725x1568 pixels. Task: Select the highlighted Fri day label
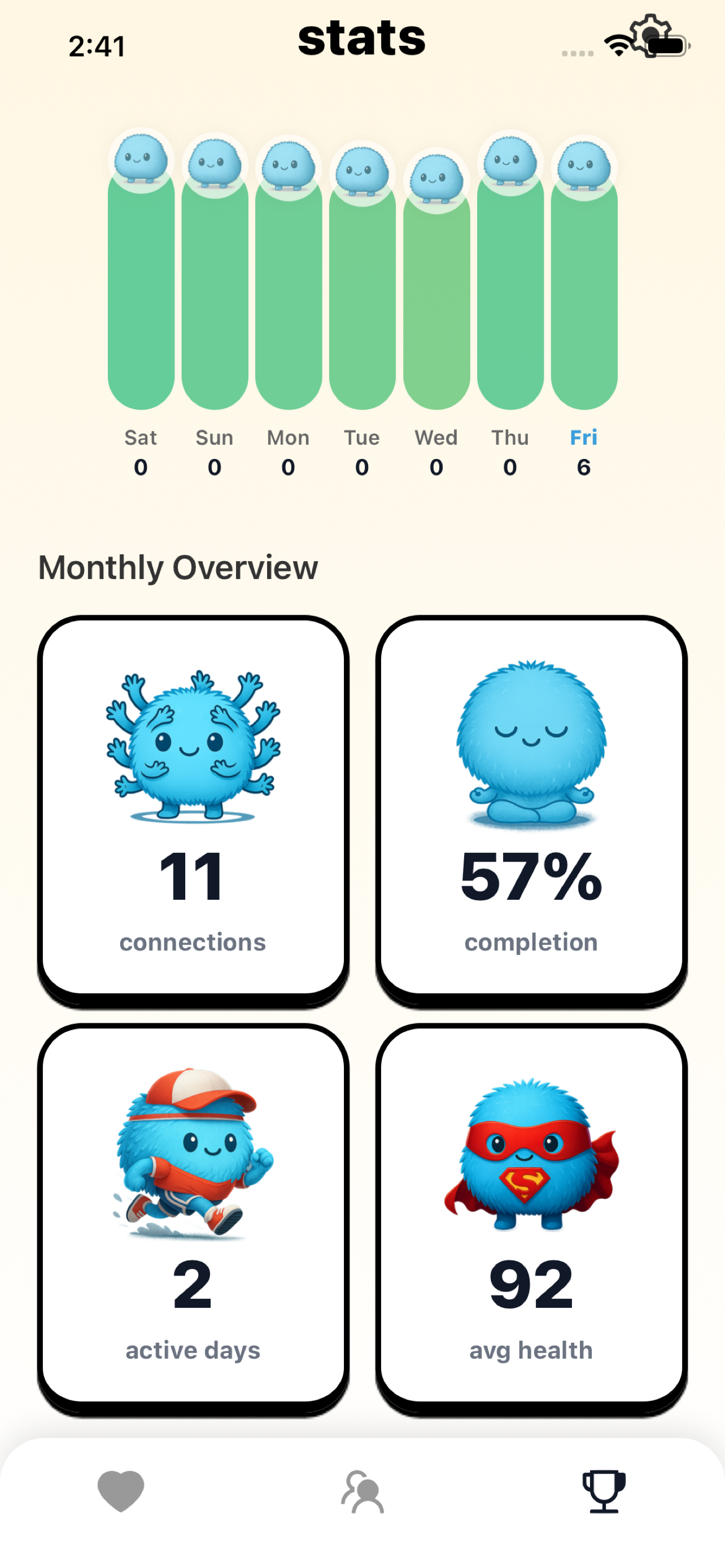coord(583,437)
